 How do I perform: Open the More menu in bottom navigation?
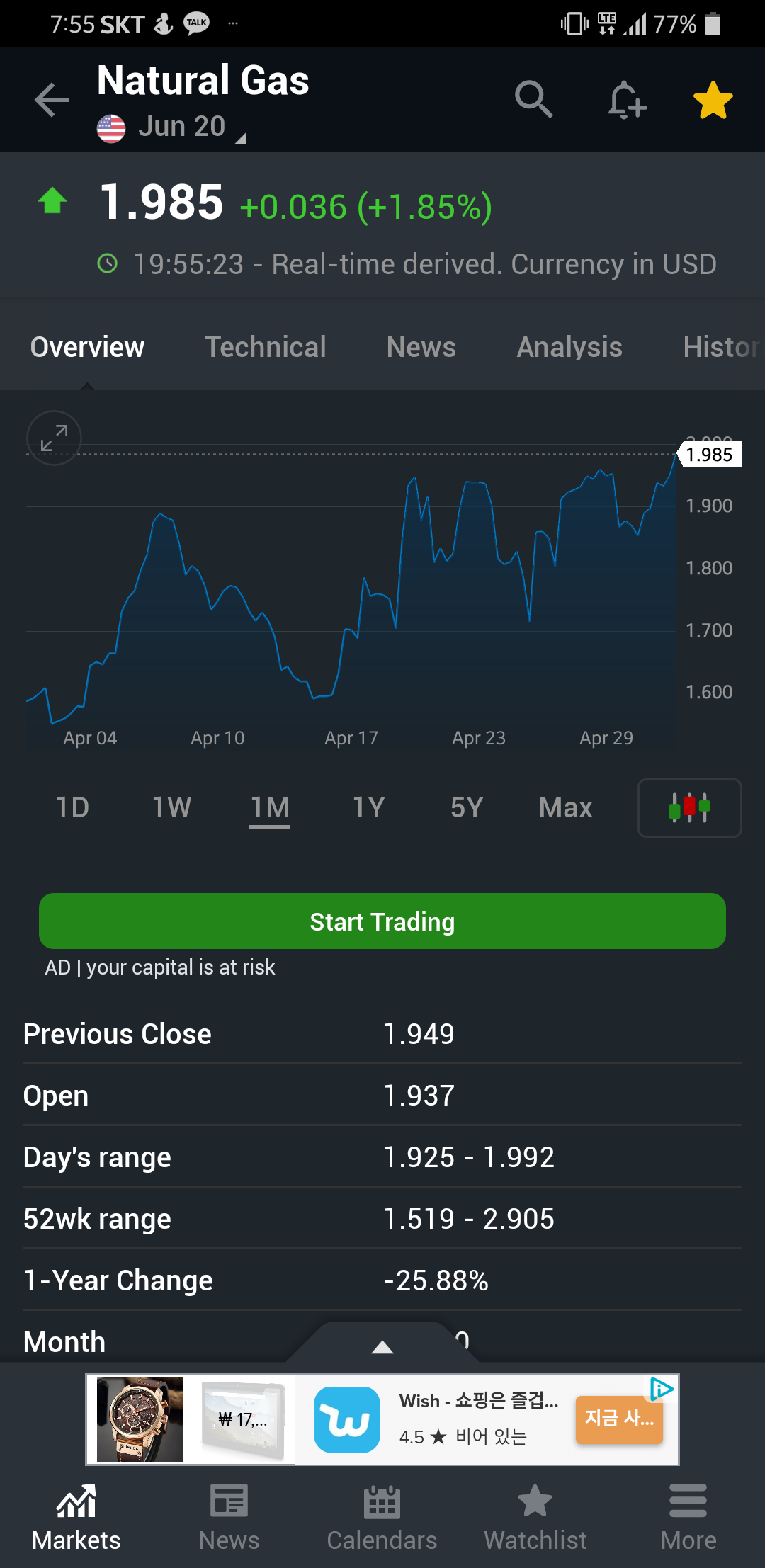688,1518
